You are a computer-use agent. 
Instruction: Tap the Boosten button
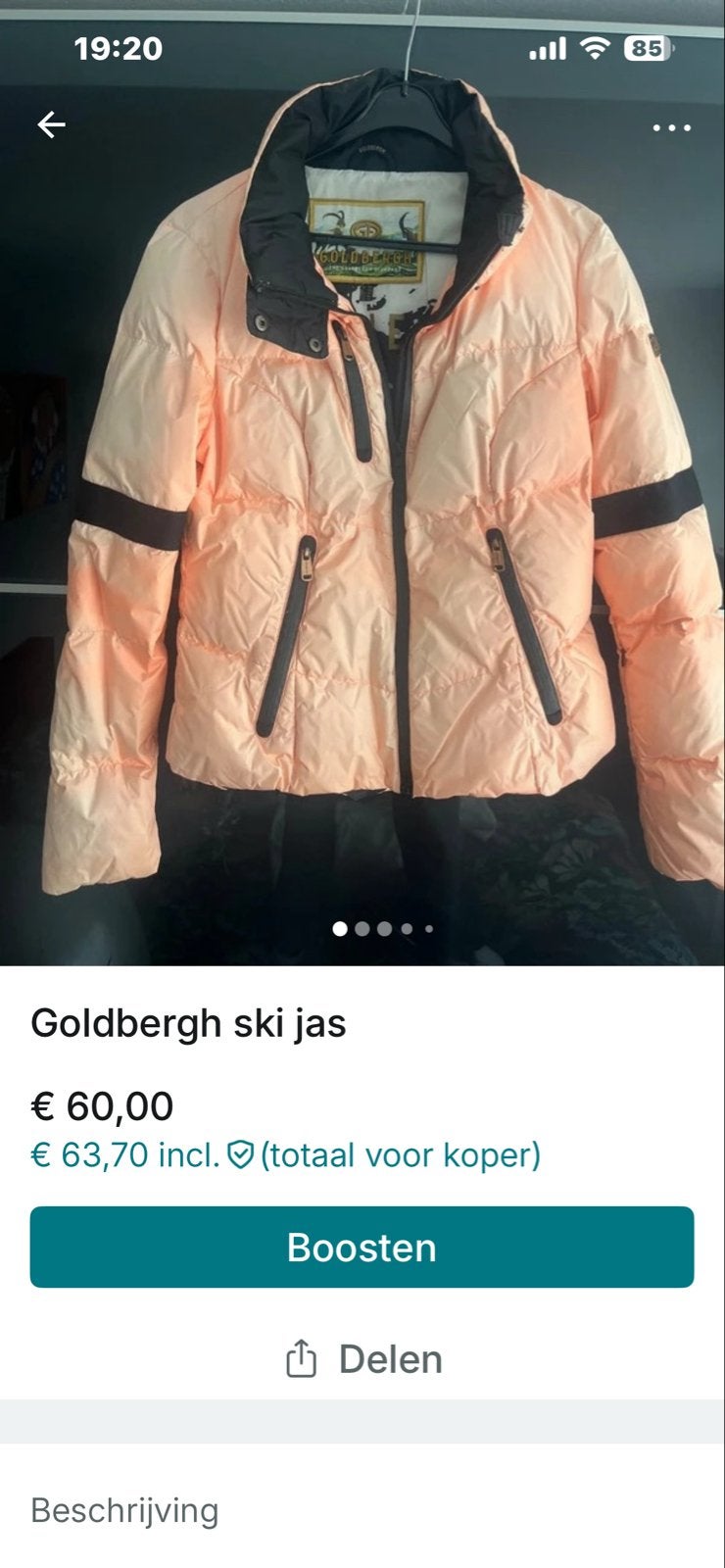(x=362, y=1247)
